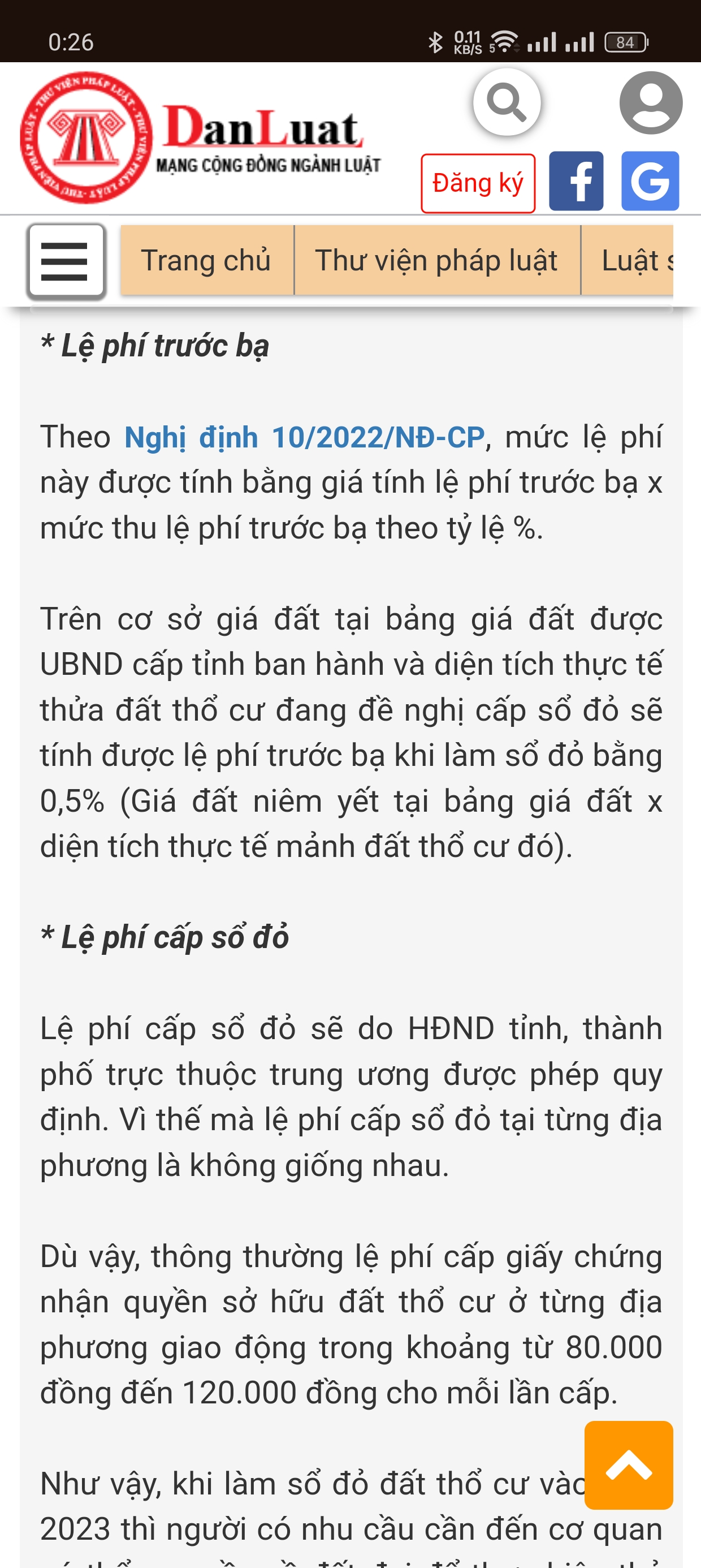Open the hamburger menu
Screen dimensions: 701x1568
66,261
